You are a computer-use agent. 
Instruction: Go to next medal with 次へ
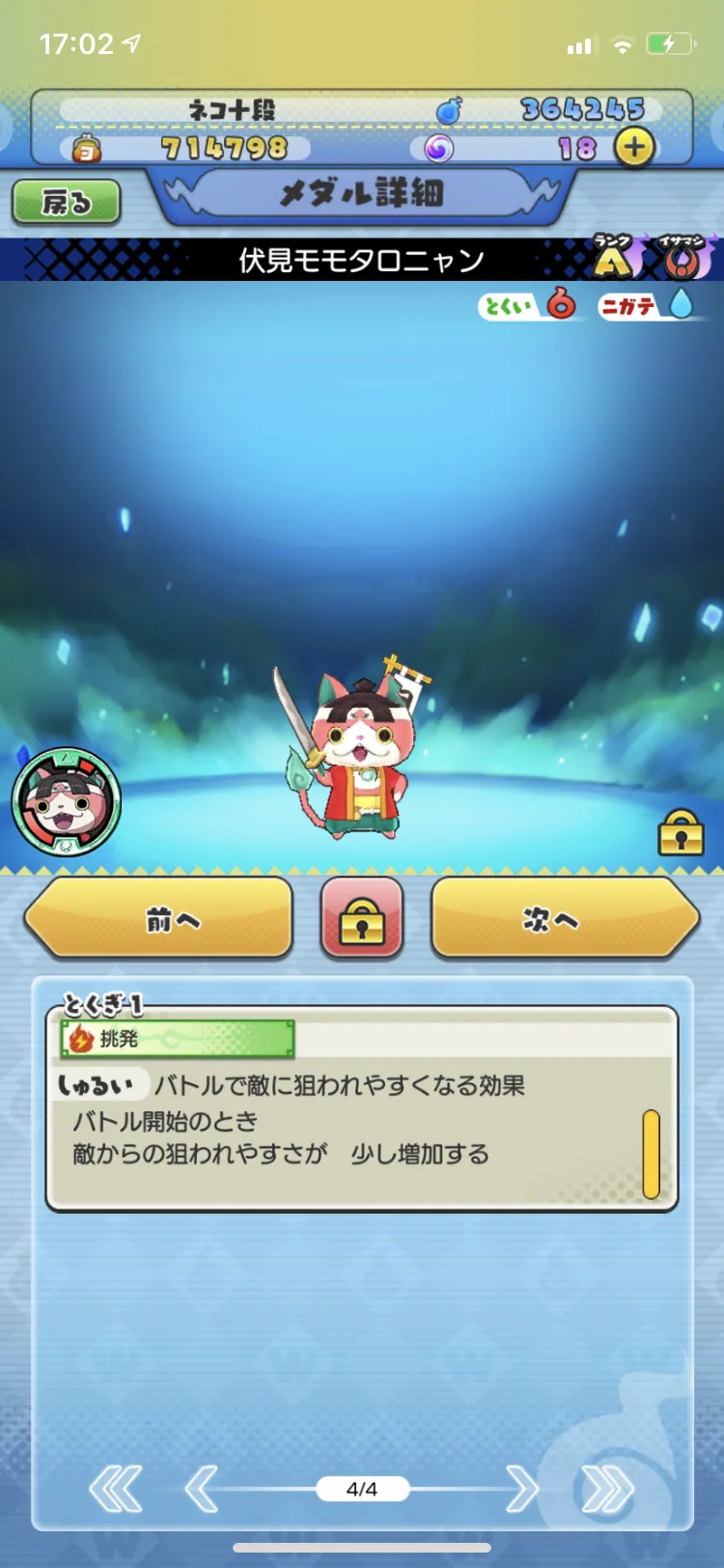(565, 918)
